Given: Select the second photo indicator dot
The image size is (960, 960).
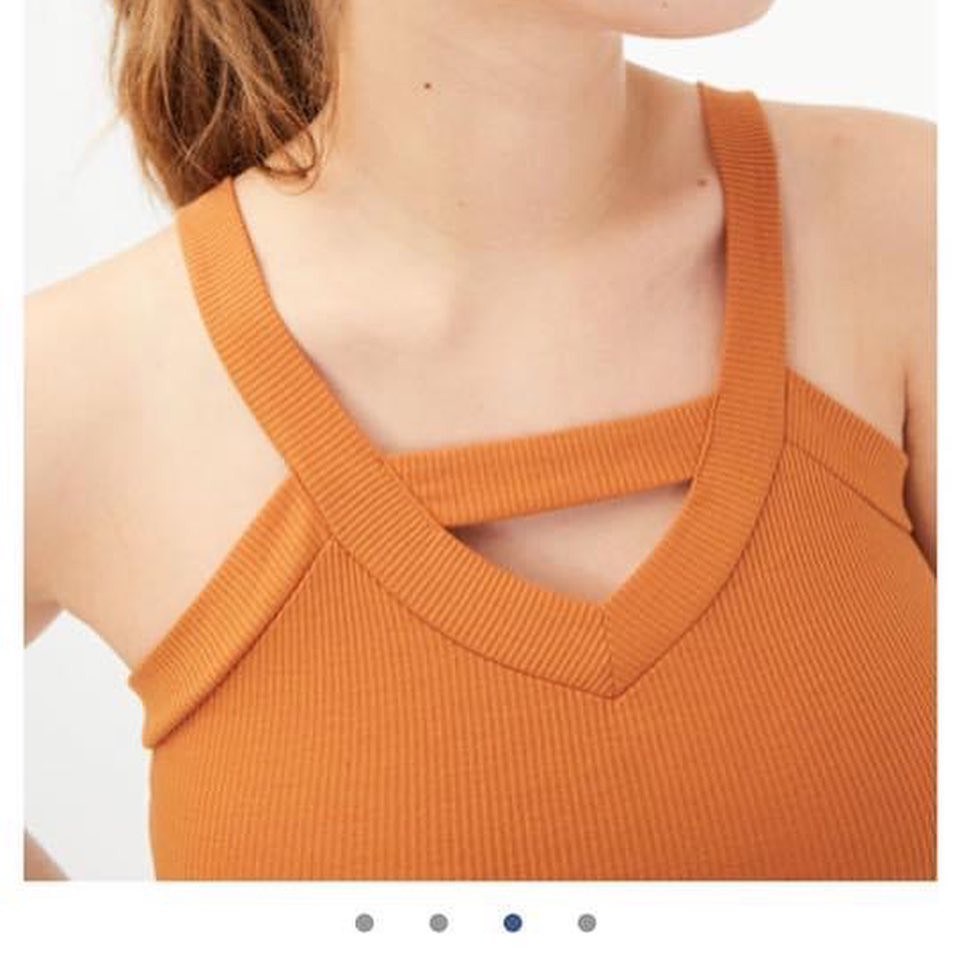Looking at the screenshot, I should coord(439,923).
